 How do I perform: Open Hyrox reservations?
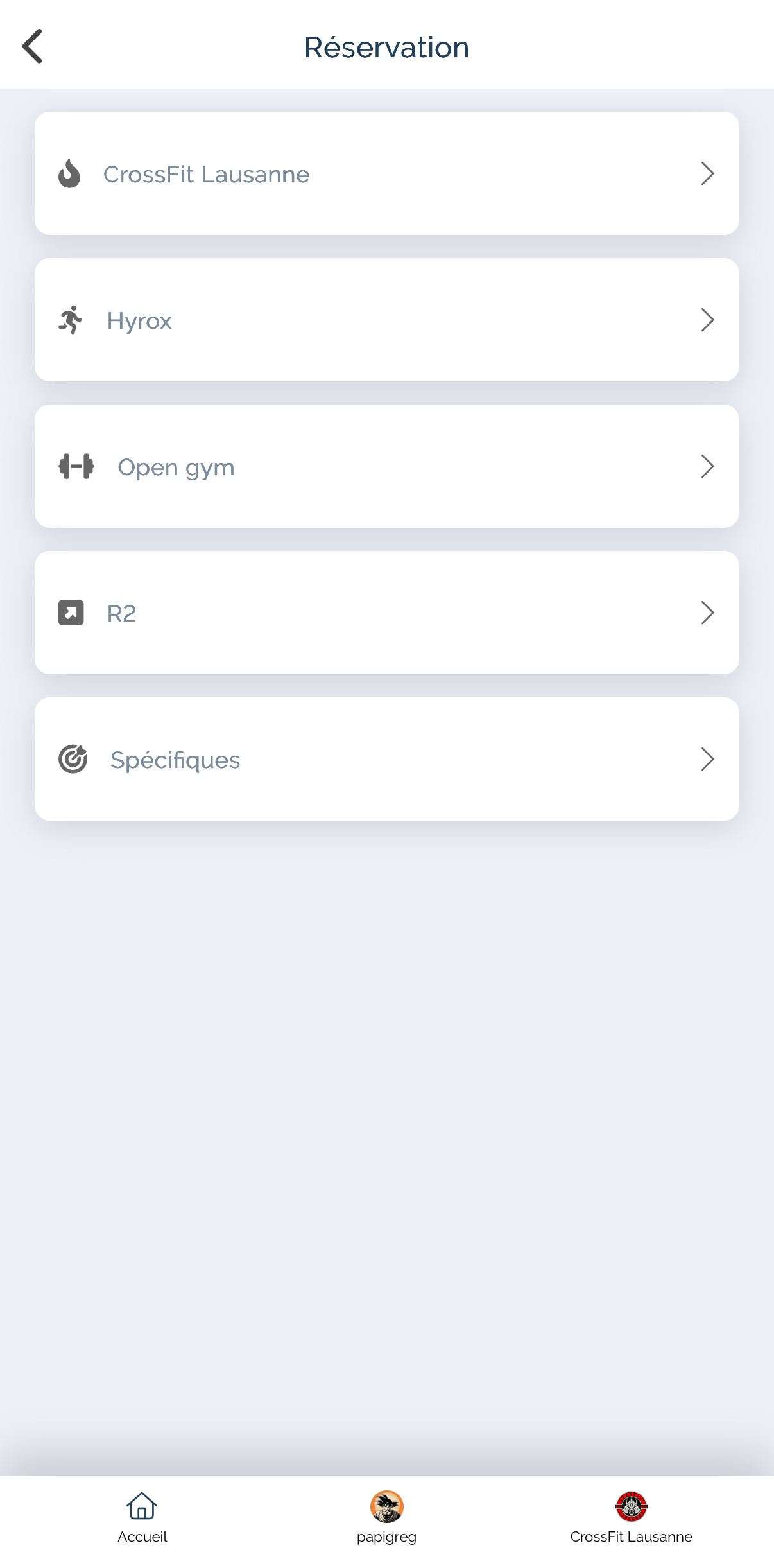[386, 320]
